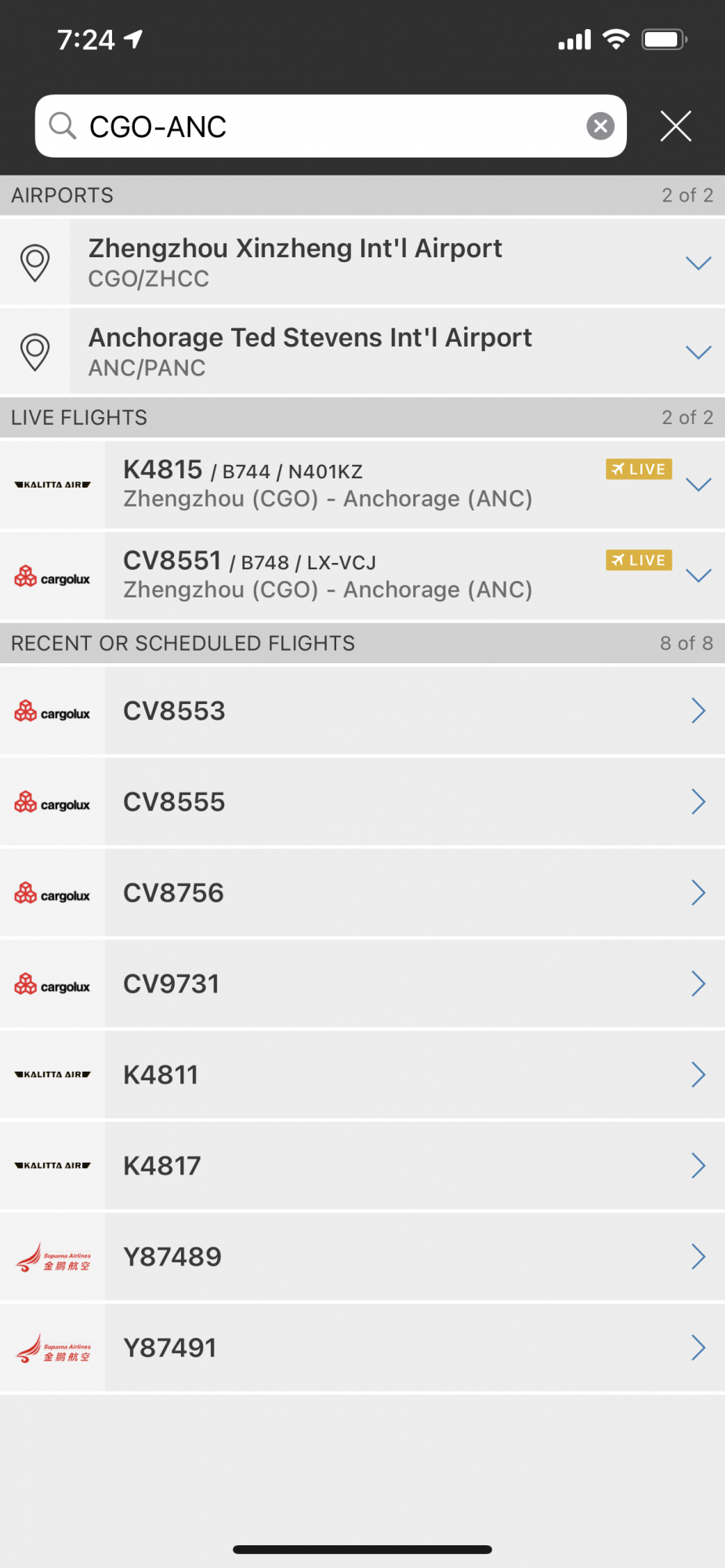This screenshot has width=725, height=1568.
Task: Expand Anchorage Ted Stevens Int'l Airport
Action: [x=698, y=352]
